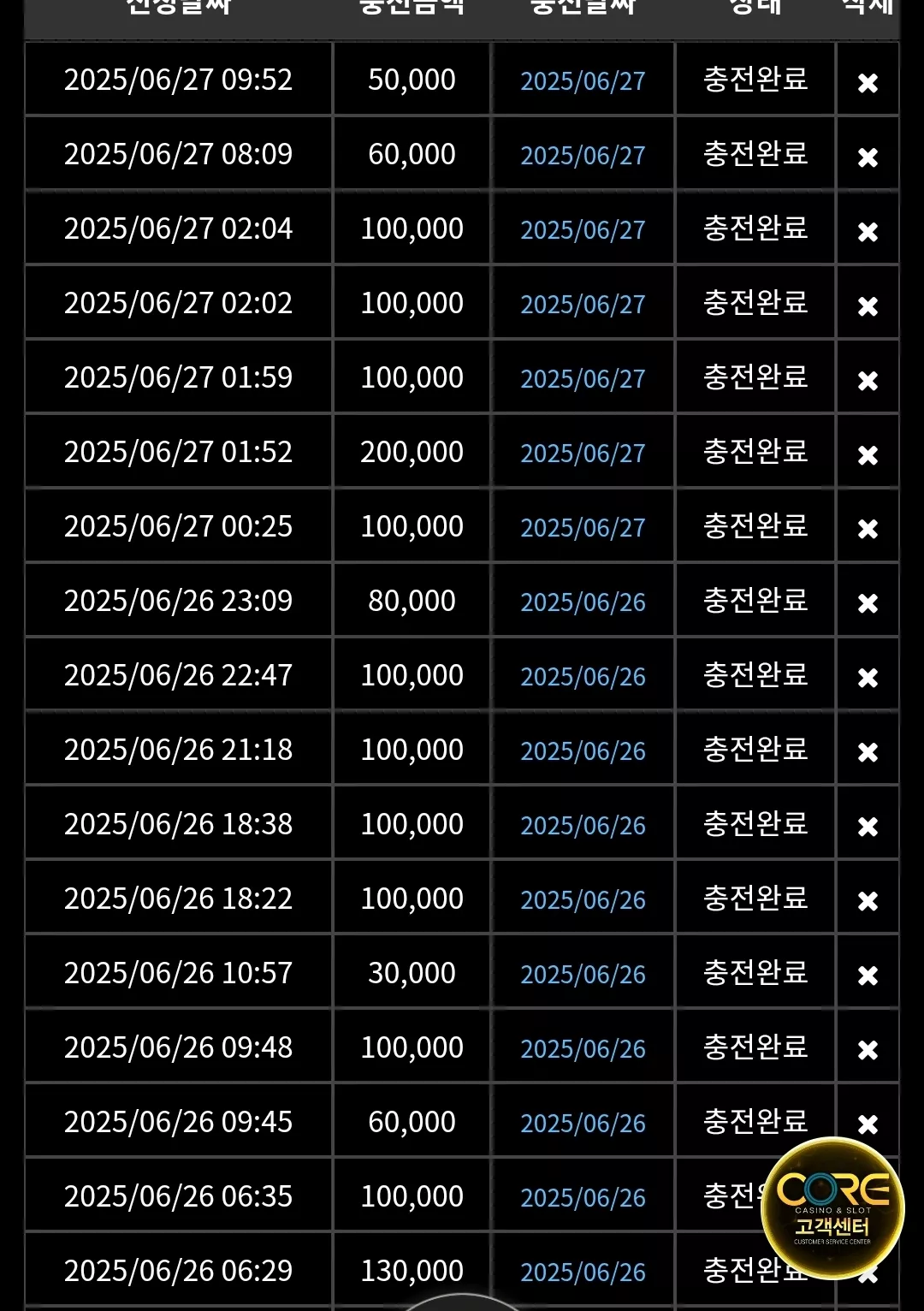Delete the 30,000 charge at 10:57
The image size is (924, 1311).
(868, 976)
